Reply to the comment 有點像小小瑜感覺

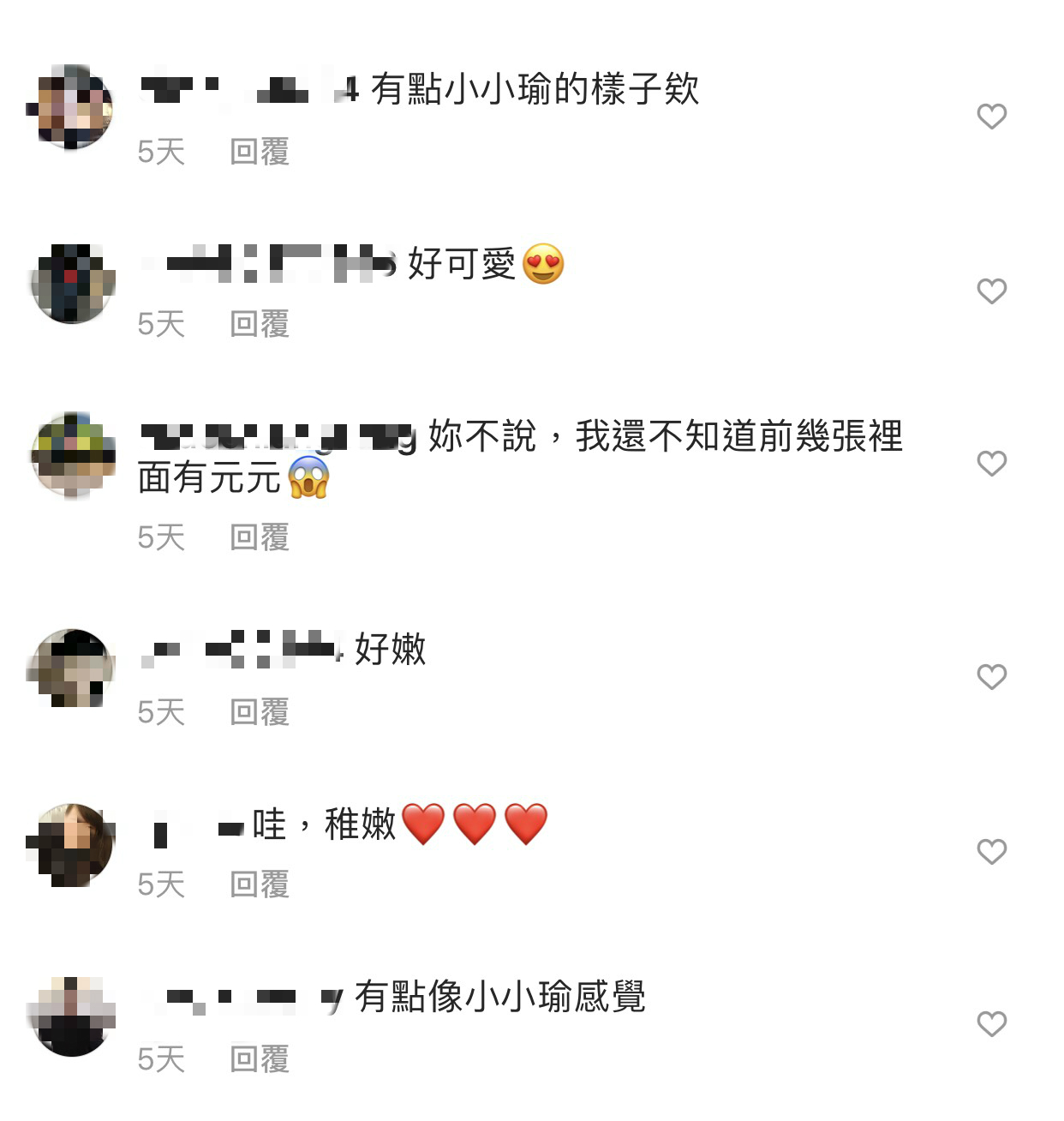[260, 1059]
